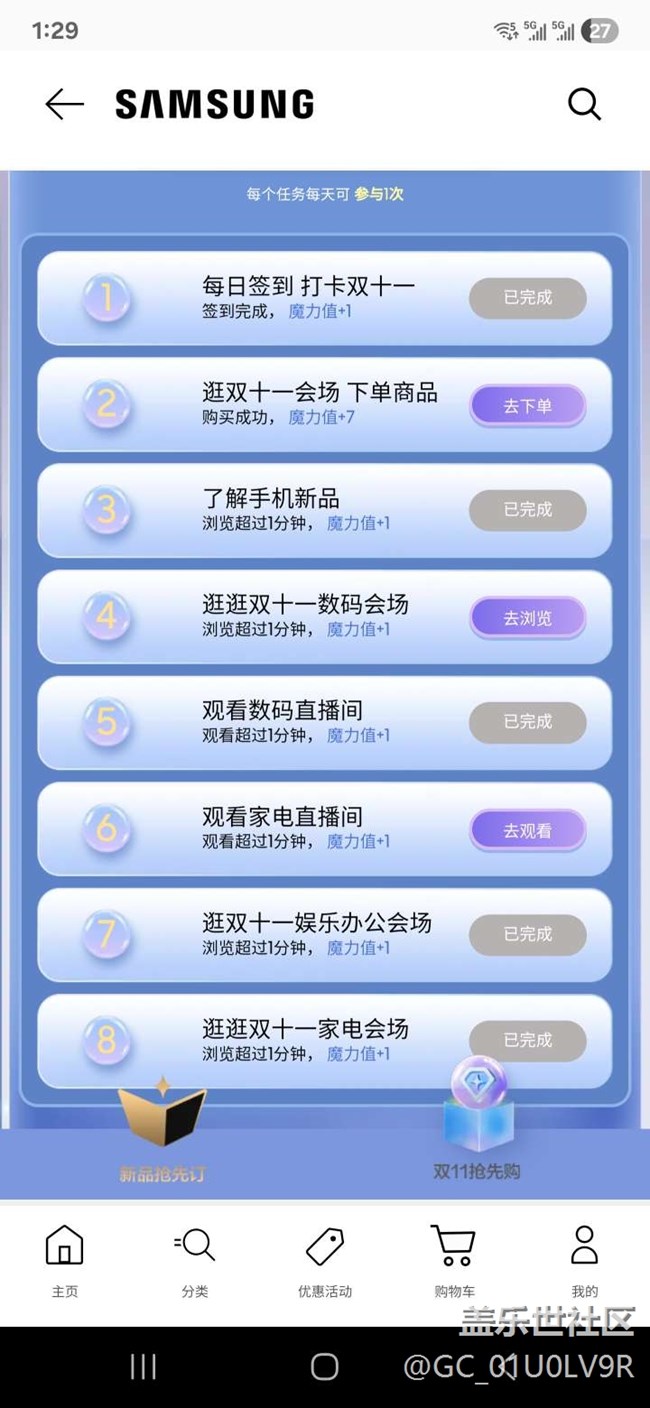This screenshot has width=650, height=1408.
Task: Go back using the top arrow
Action: pos(64,104)
